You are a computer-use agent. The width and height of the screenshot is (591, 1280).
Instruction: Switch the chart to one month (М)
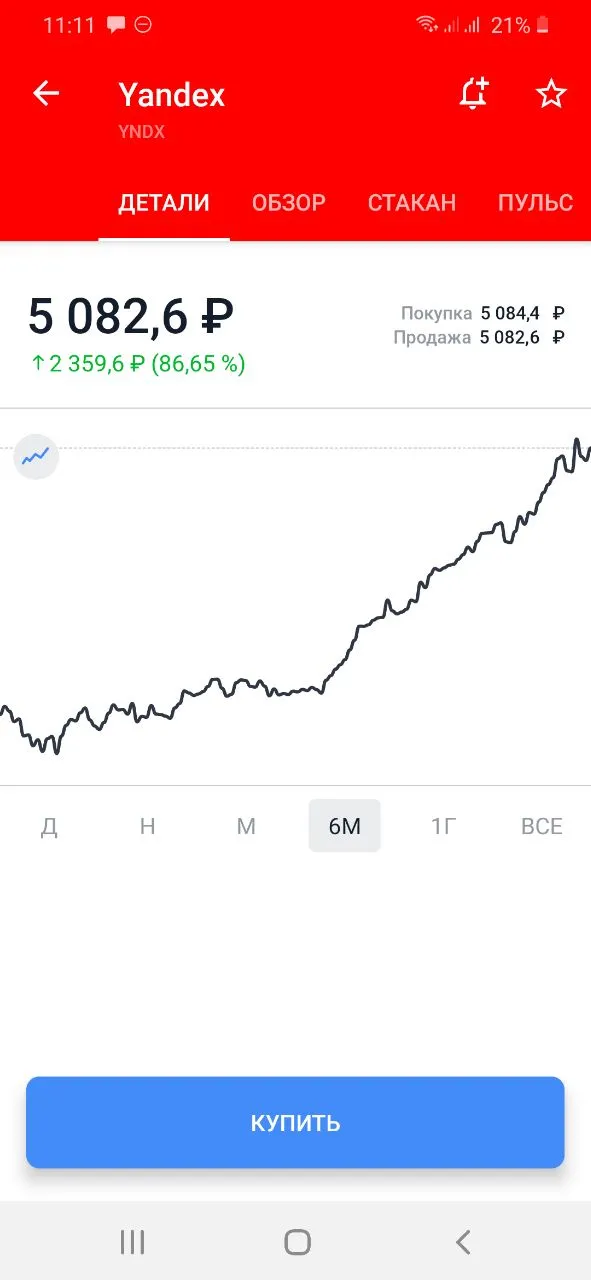246,826
